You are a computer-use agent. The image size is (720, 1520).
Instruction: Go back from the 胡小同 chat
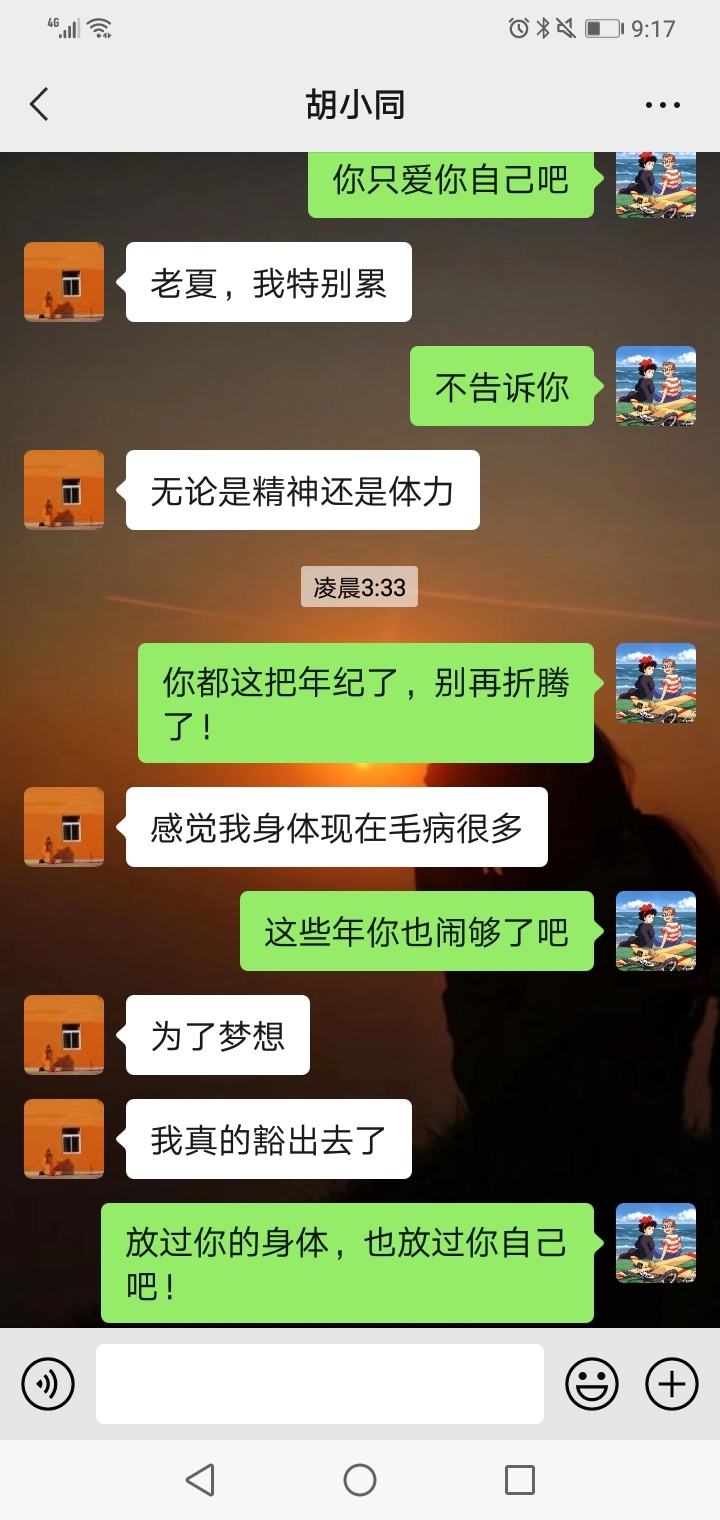pyautogui.click(x=39, y=104)
